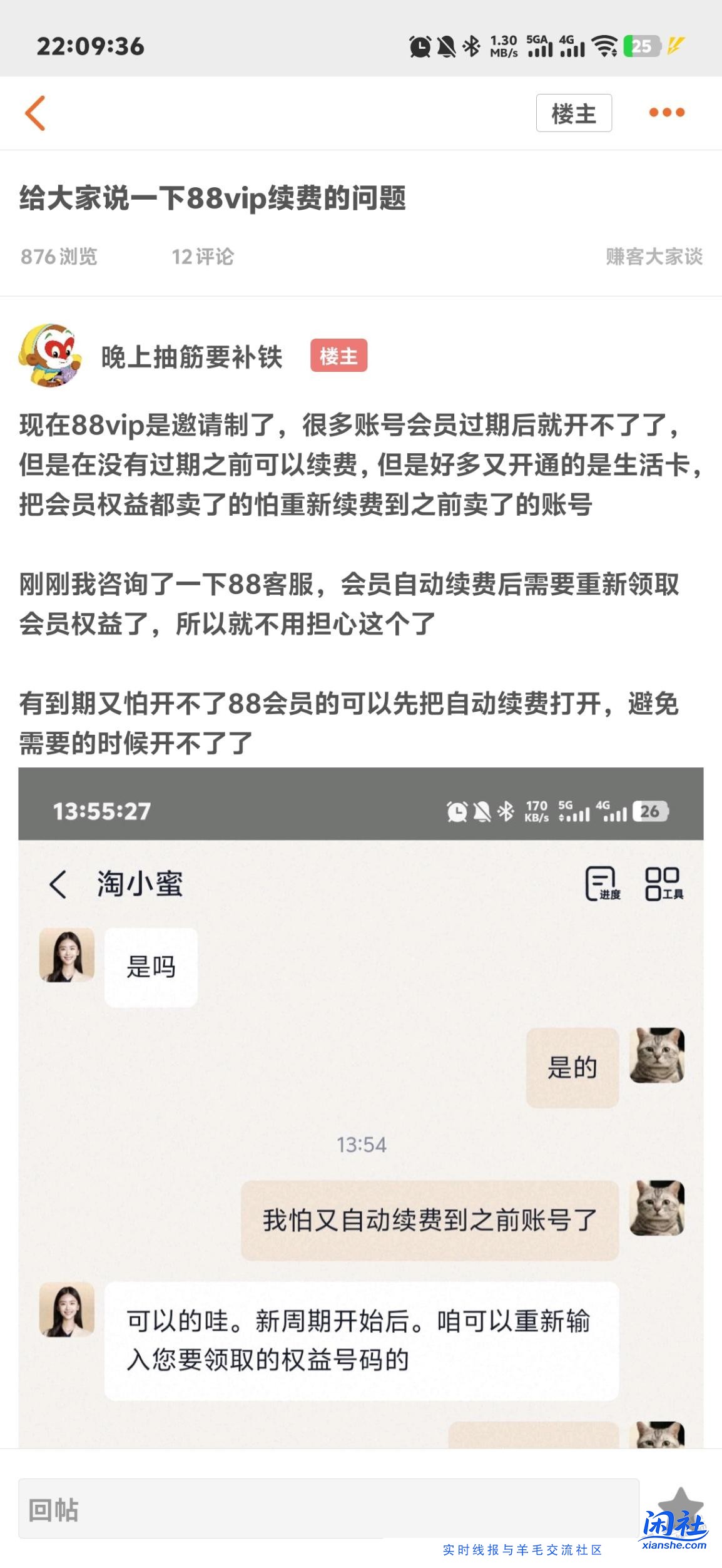This screenshot has width=722, height=1568.
Task: Open the attached 淘小蜜 chat screenshot
Action: [x=360, y=1107]
